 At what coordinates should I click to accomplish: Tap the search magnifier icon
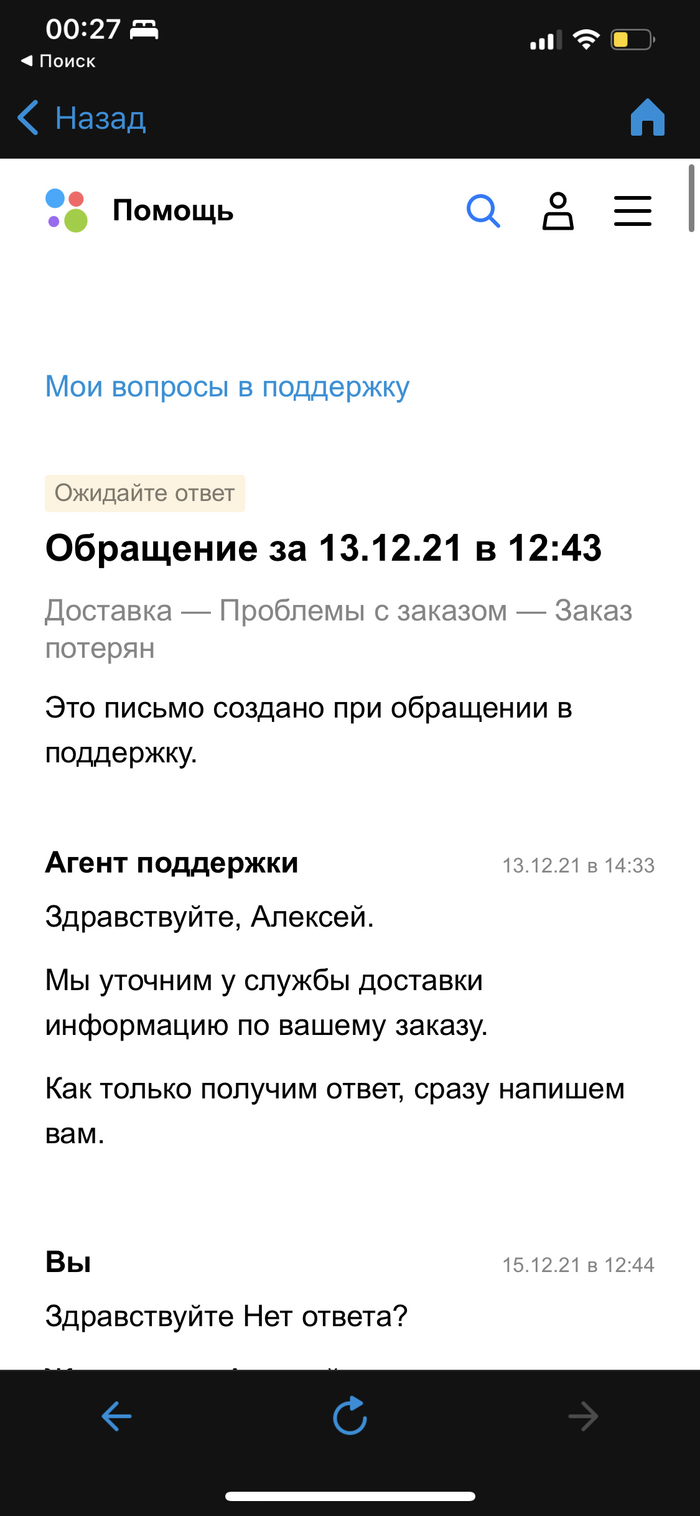tap(483, 211)
